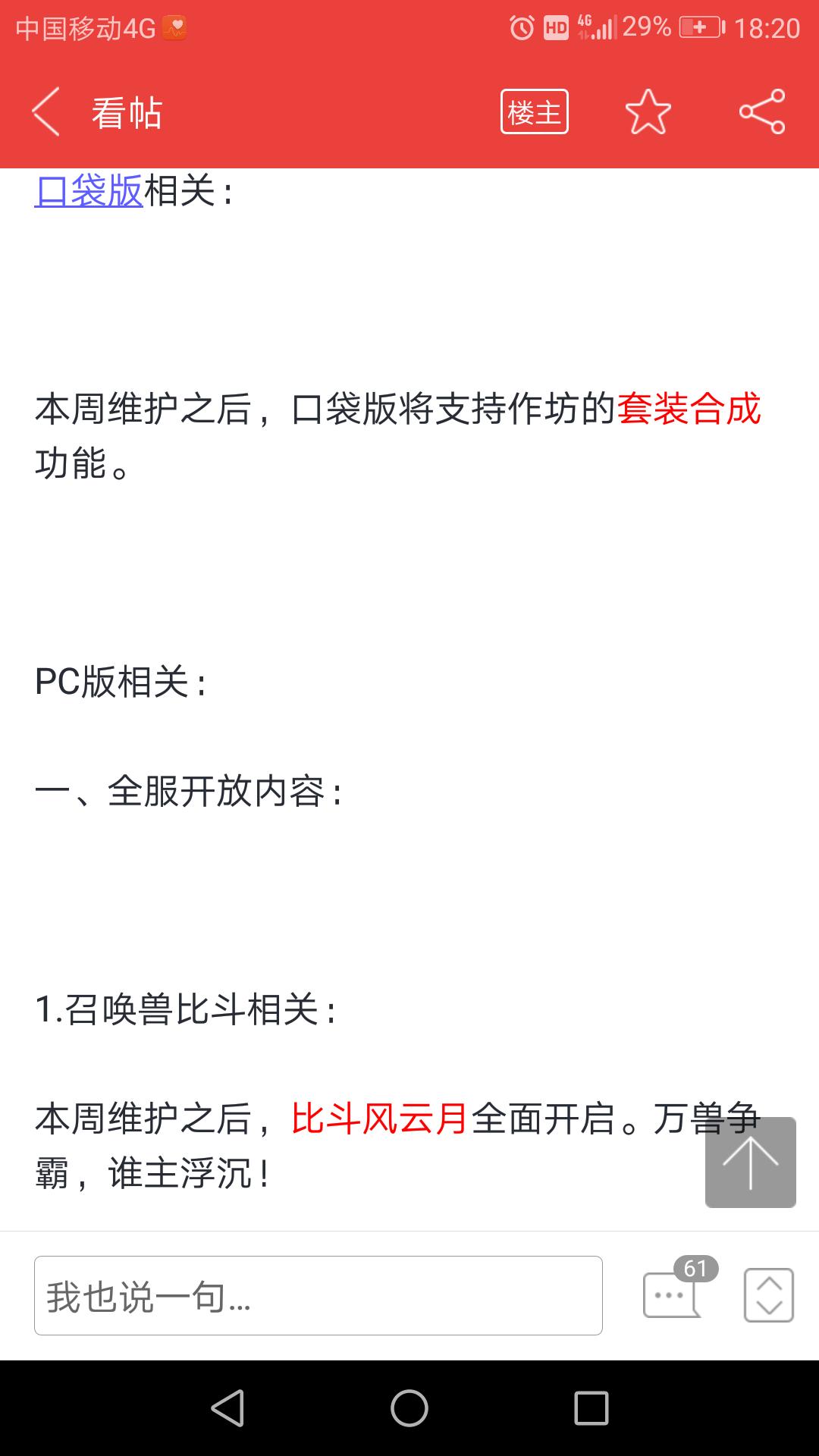This screenshot has width=819, height=1456.
Task: Go back from the 看帖 page
Action: [45, 112]
